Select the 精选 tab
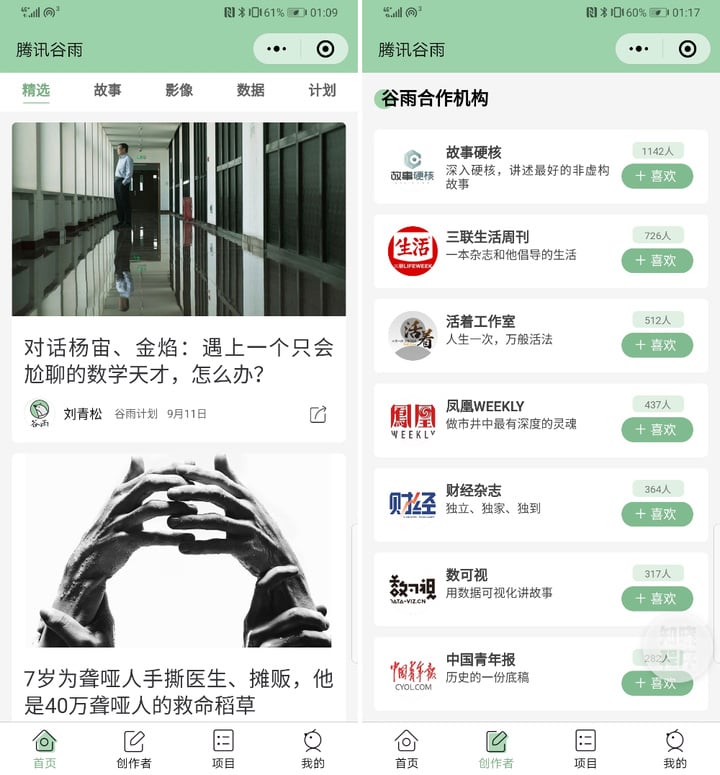This screenshot has width=720, height=775. click(x=36, y=90)
